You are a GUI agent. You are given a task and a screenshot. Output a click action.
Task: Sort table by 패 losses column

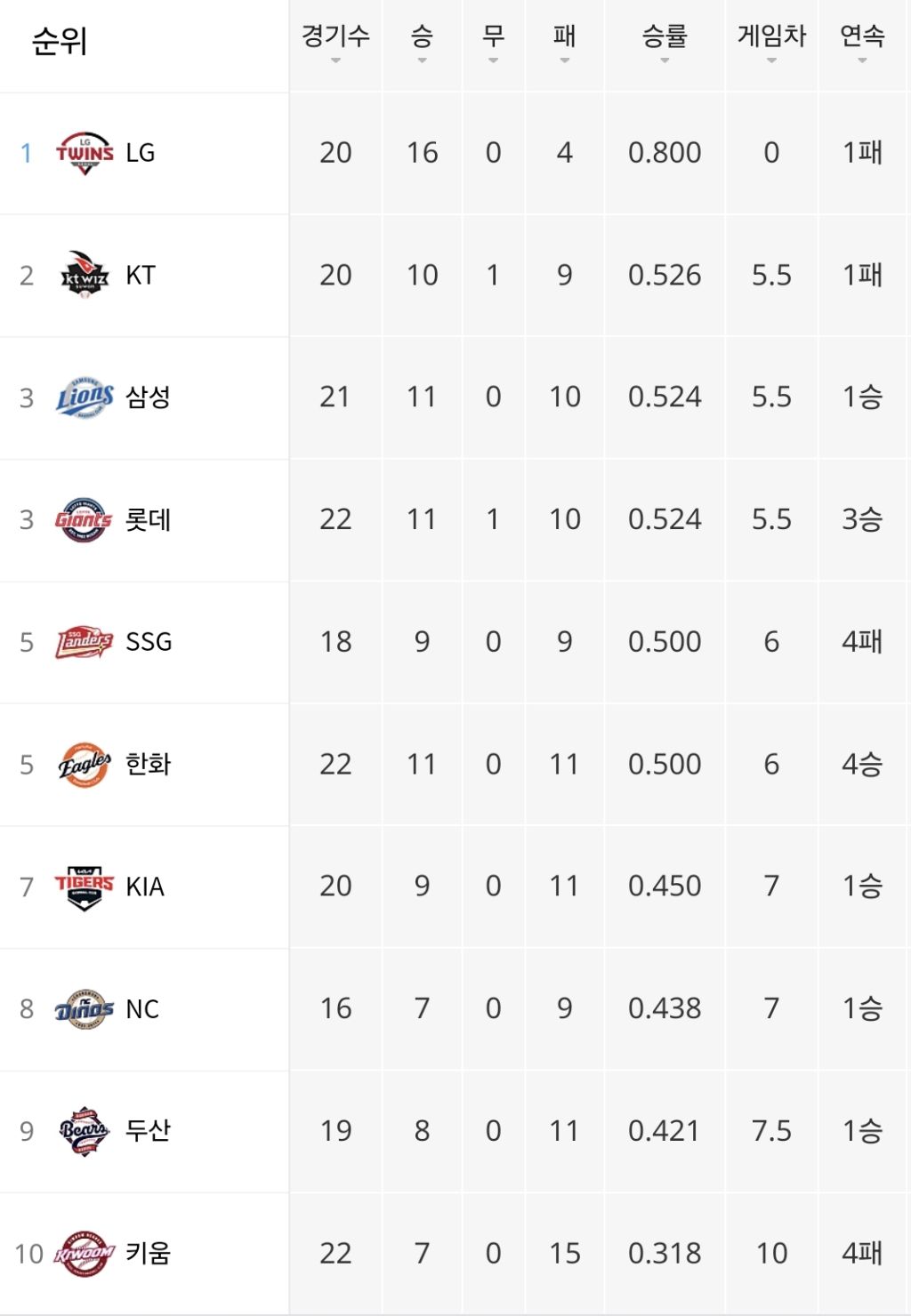pyautogui.click(x=564, y=44)
